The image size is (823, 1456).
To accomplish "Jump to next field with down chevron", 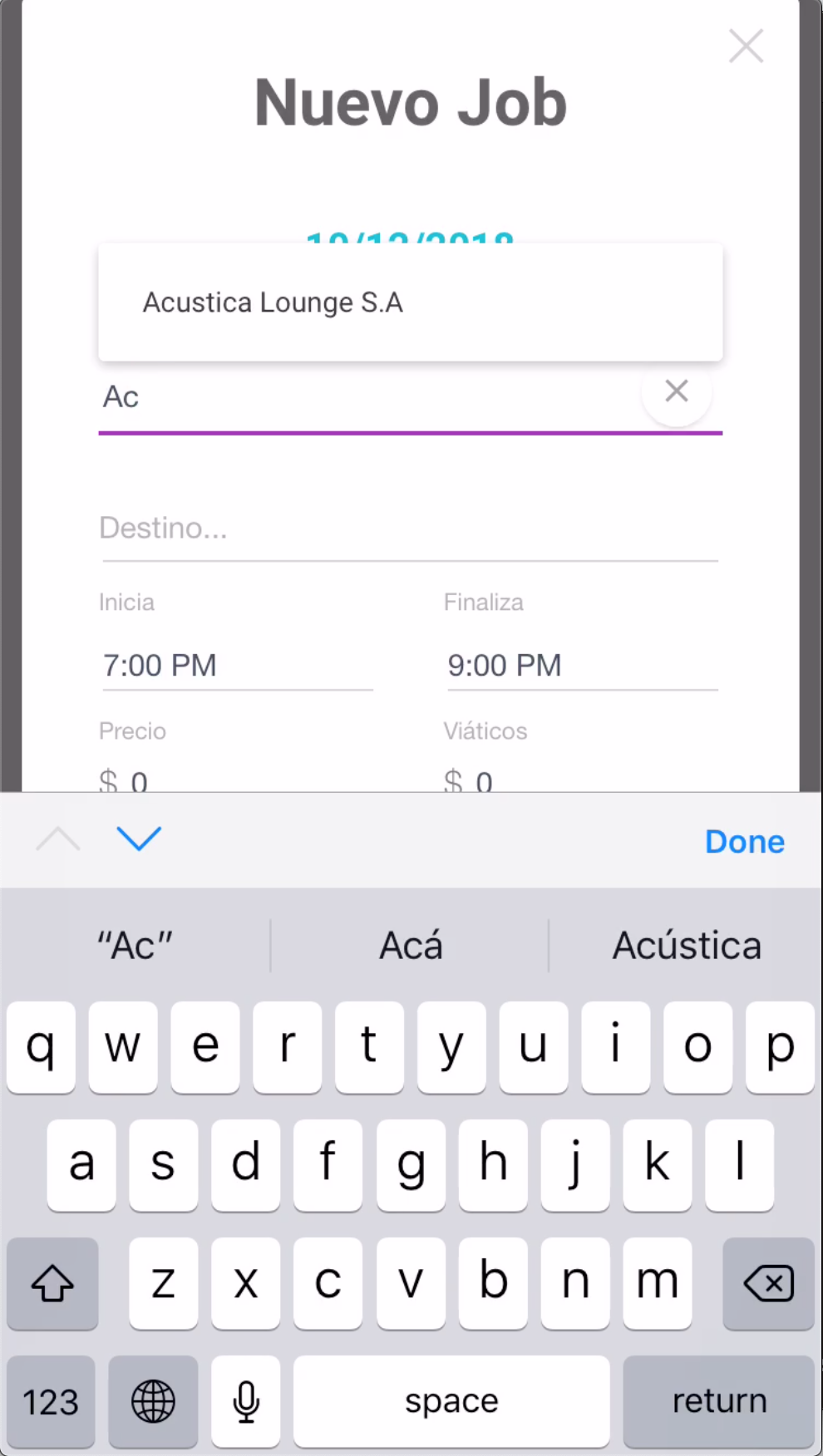I will tap(139, 839).
